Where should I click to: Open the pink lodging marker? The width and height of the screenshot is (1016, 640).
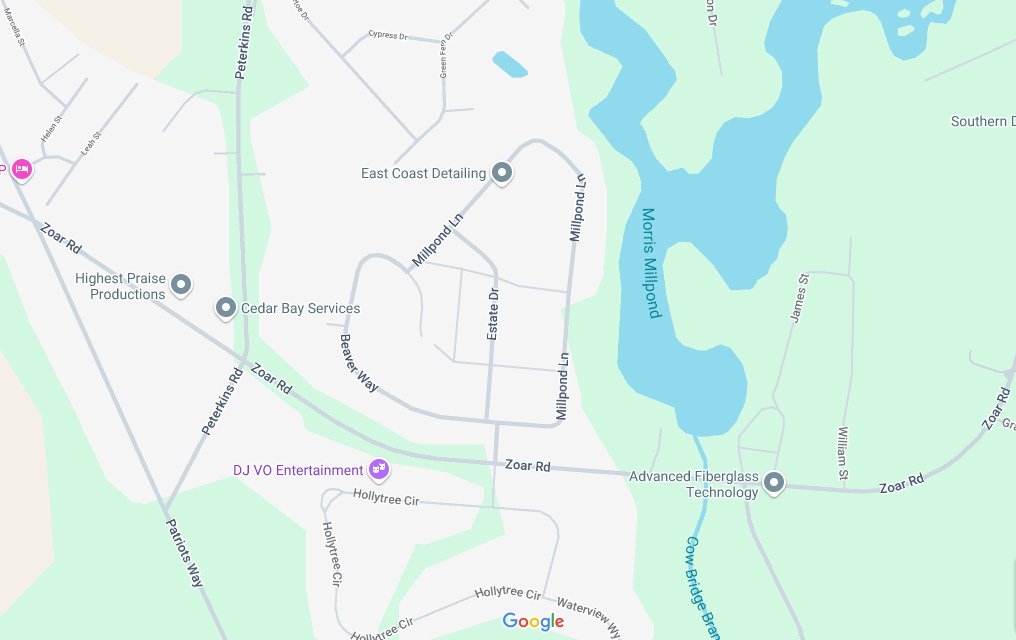23,169
